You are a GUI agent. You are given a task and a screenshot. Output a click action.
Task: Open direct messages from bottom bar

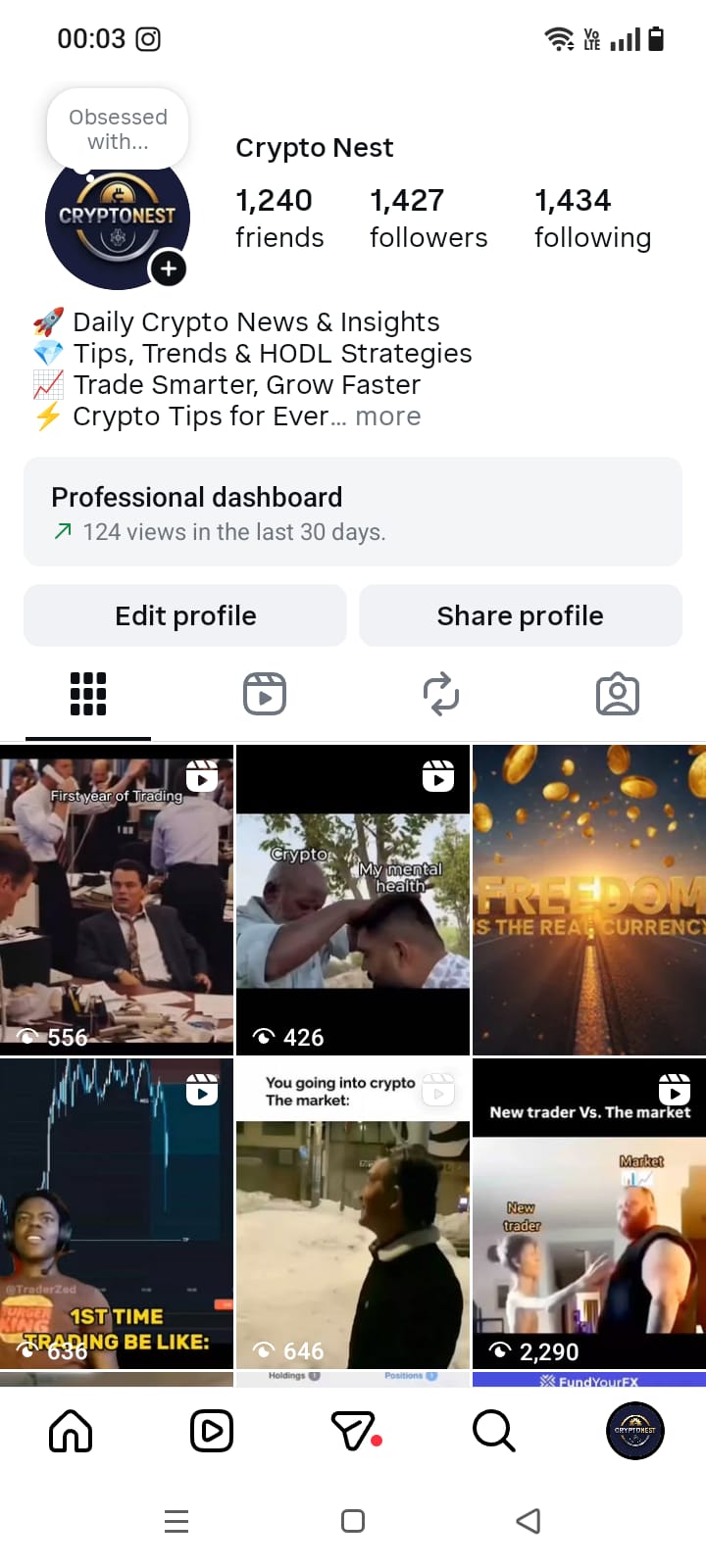pos(353,1431)
